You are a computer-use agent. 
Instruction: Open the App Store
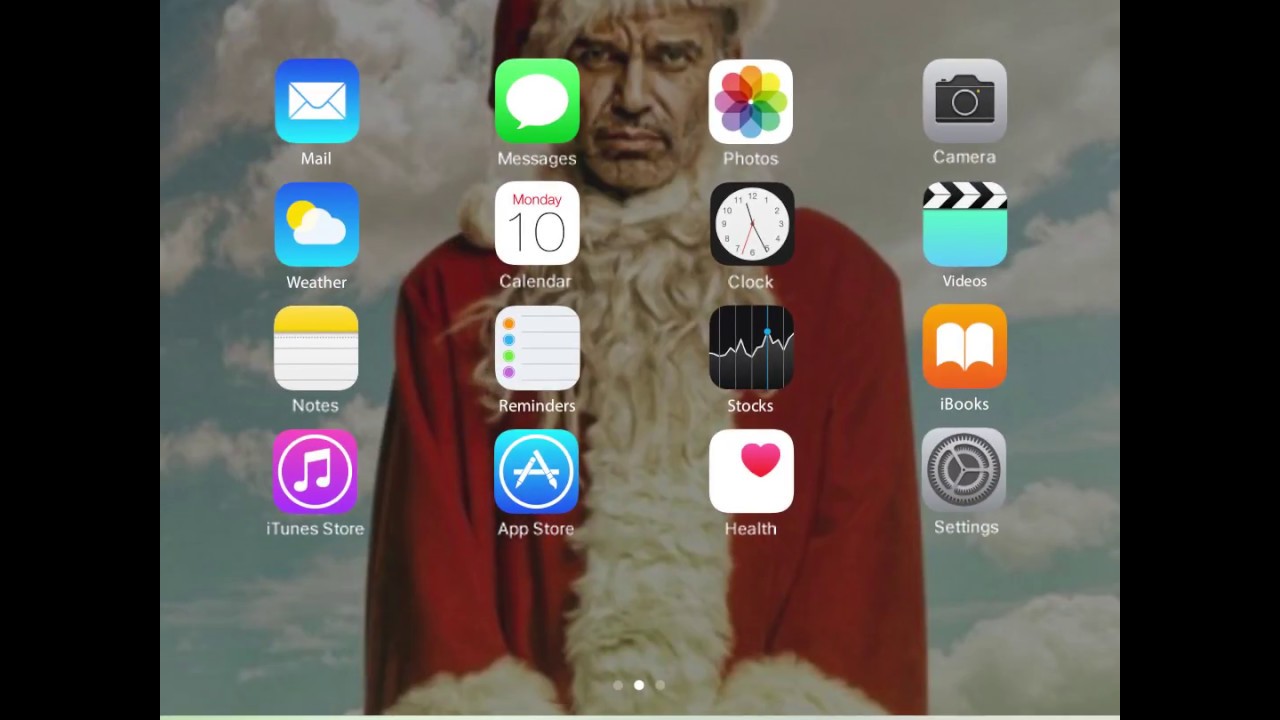coord(536,471)
